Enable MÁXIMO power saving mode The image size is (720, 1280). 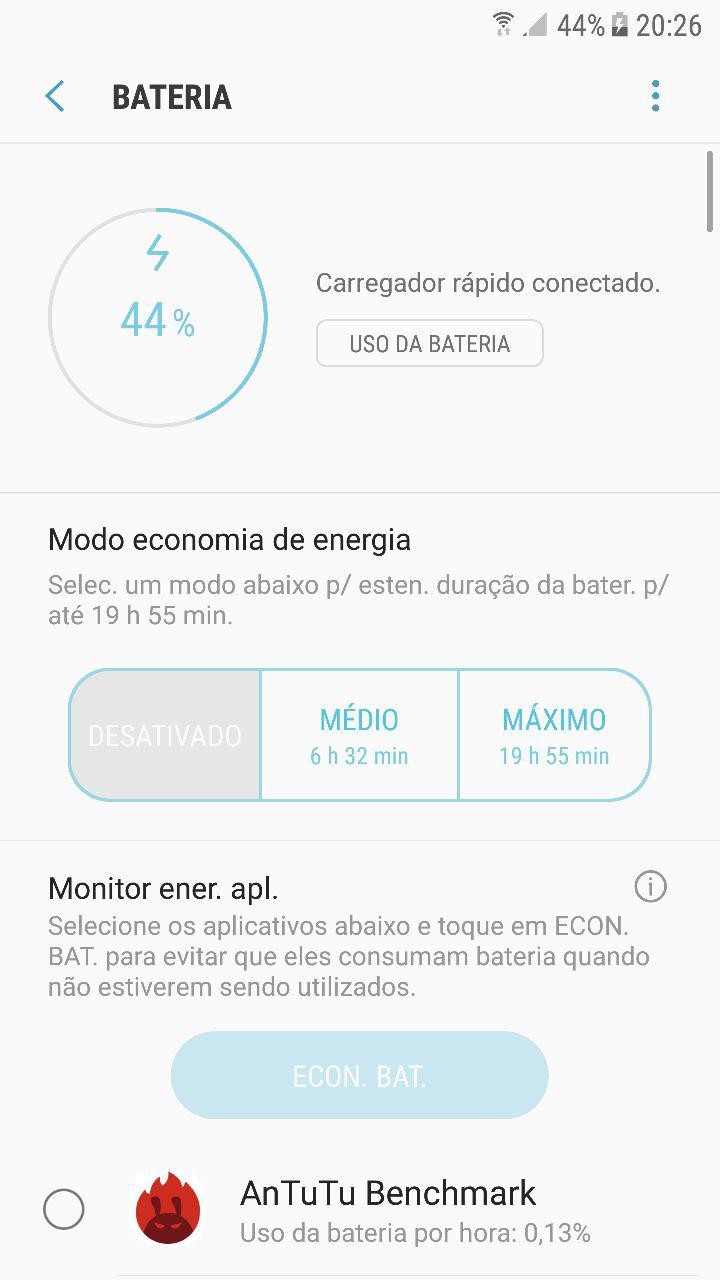coord(554,735)
